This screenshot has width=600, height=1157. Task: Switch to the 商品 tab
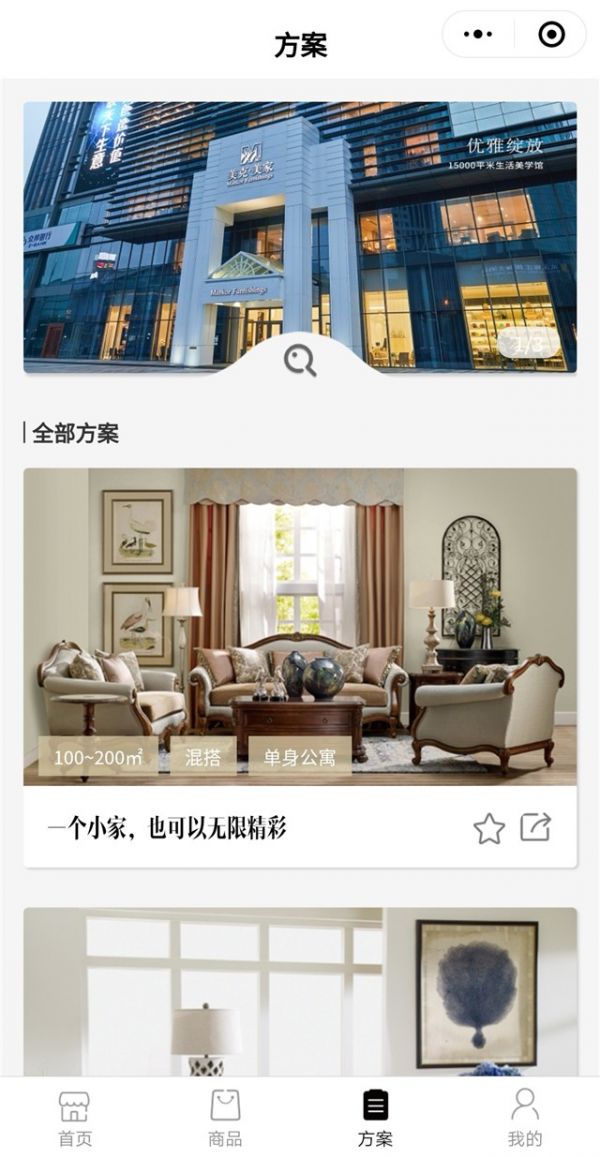[225, 1118]
